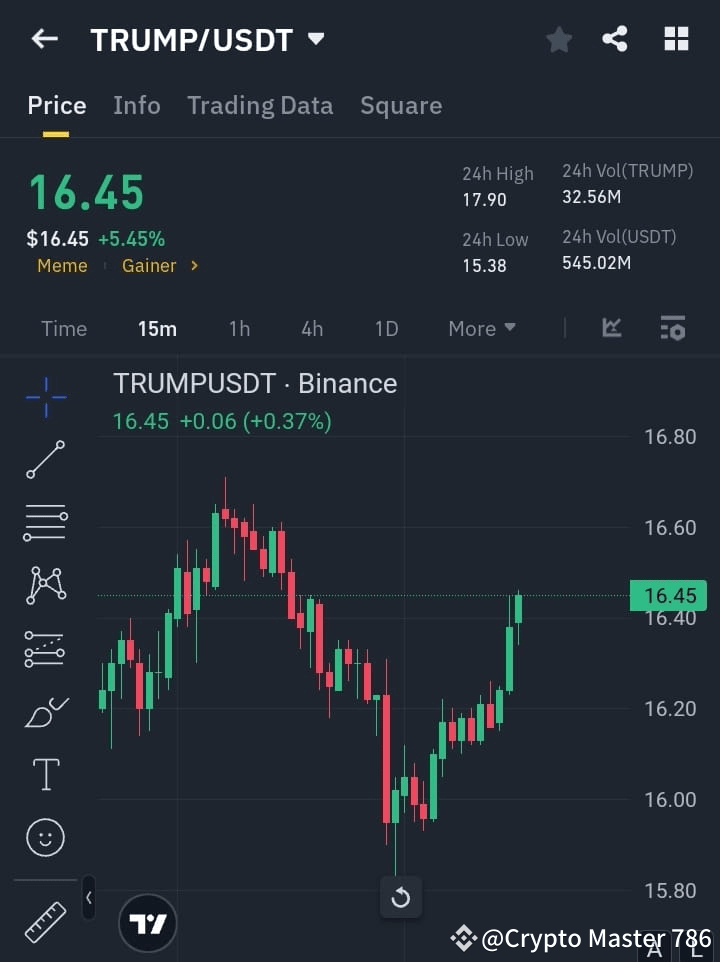
Task: Click the green 16.45 price label
Action: 668,595
